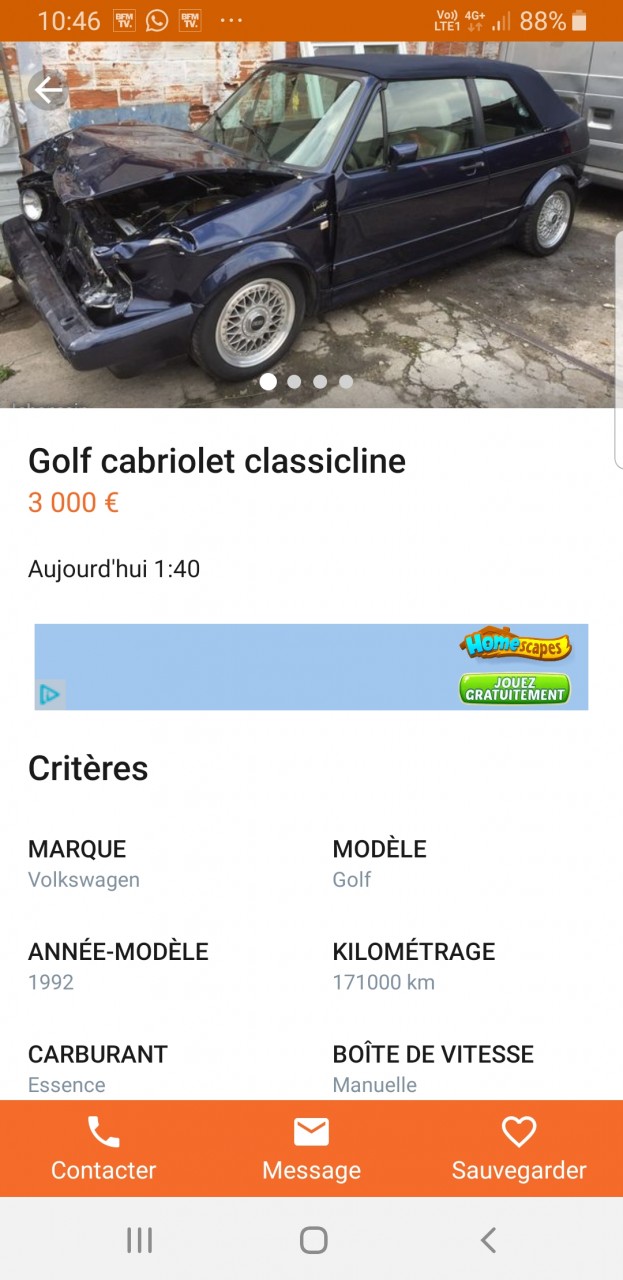Tap the AdChoices icon on the ad
This screenshot has height=1280, width=623.
click(x=50, y=694)
